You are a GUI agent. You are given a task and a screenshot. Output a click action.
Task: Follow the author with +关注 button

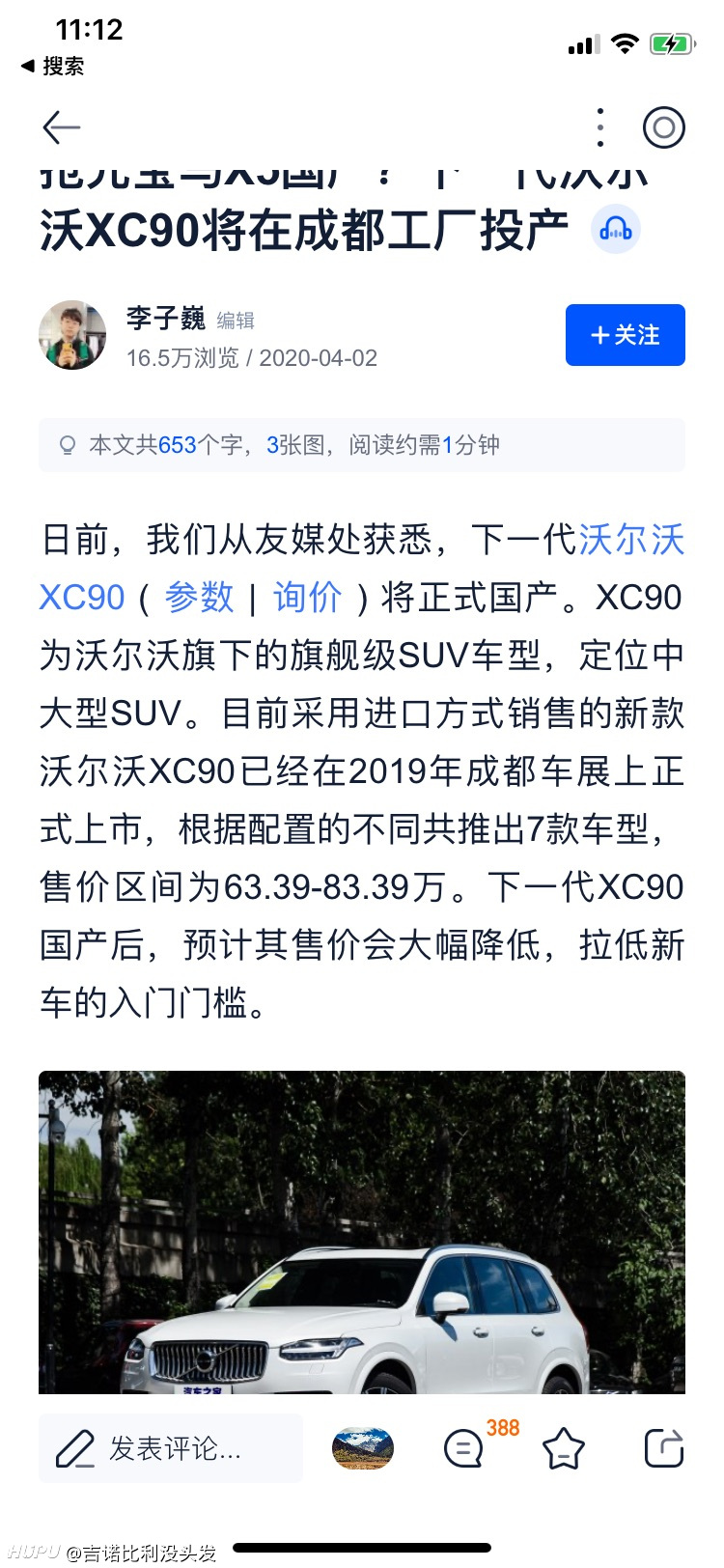(x=626, y=335)
